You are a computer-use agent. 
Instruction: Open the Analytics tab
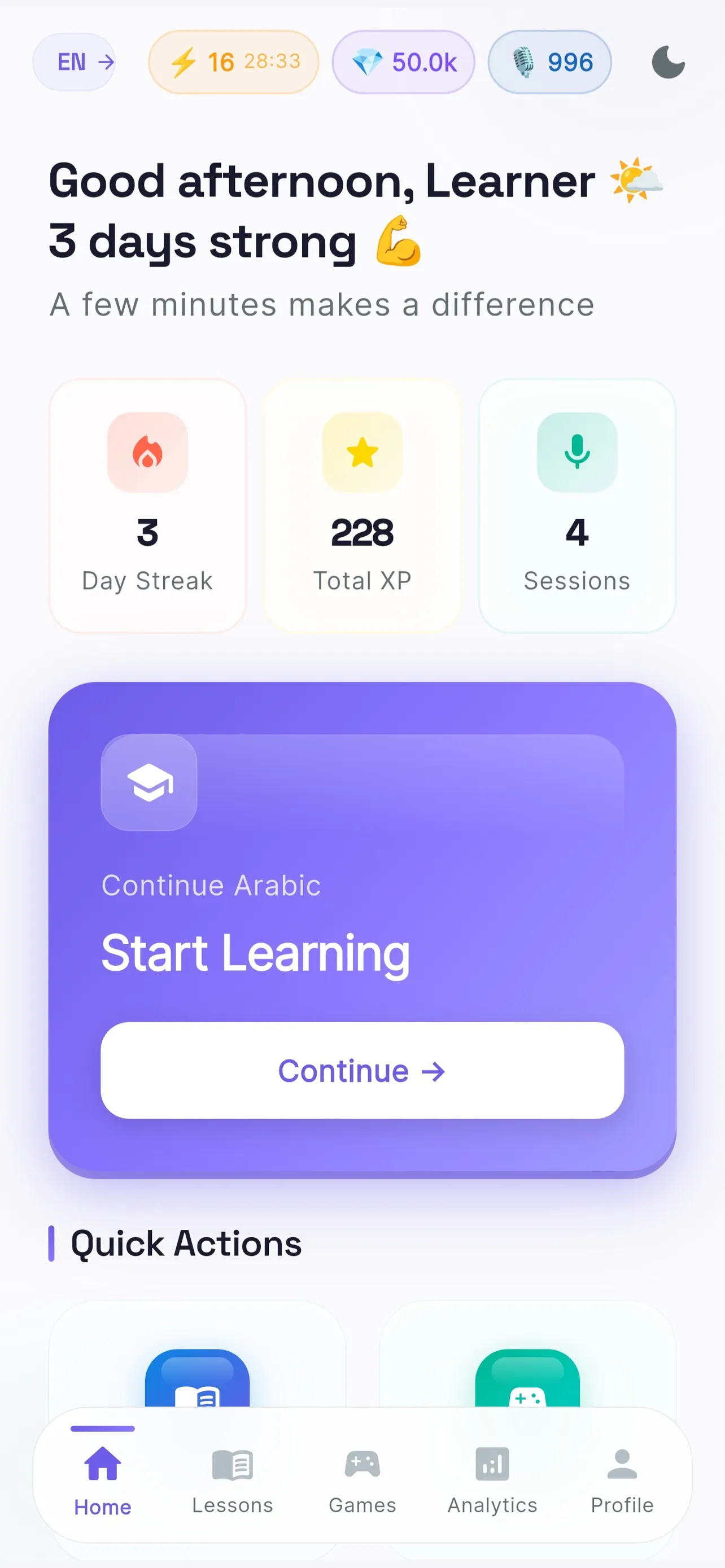coord(492,1480)
